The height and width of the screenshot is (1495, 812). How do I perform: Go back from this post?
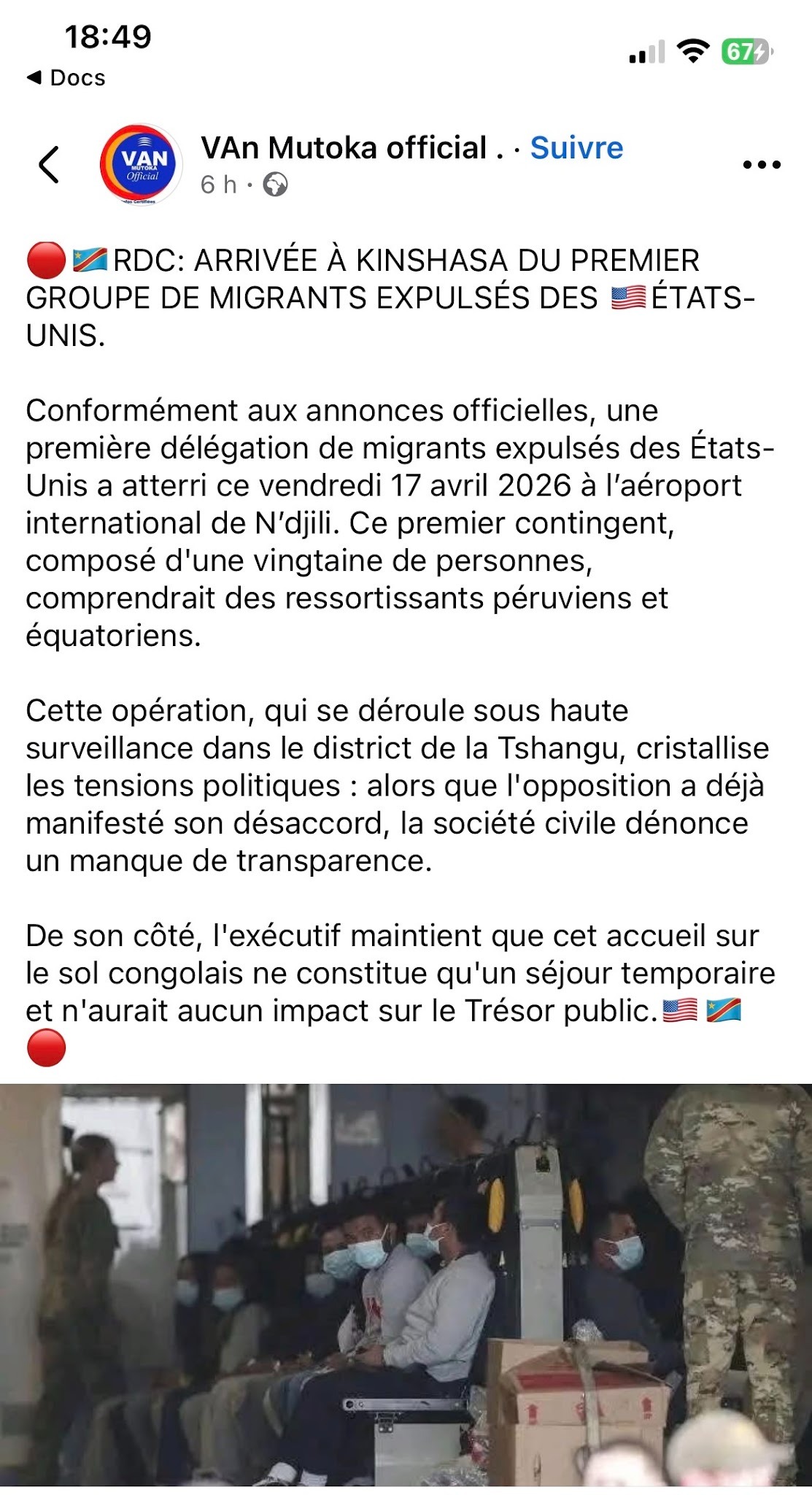49,164
